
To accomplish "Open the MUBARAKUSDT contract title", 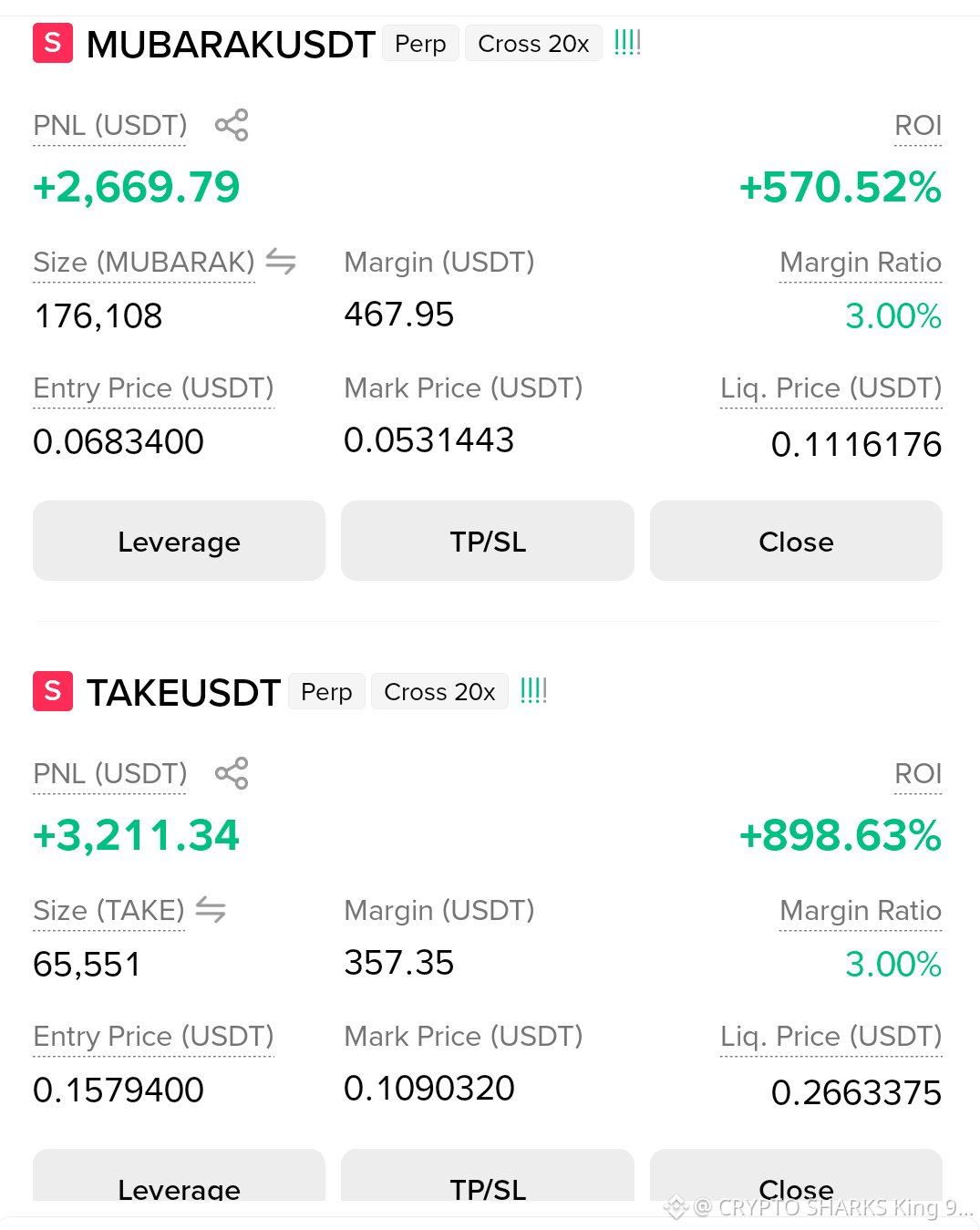I will (231, 44).
